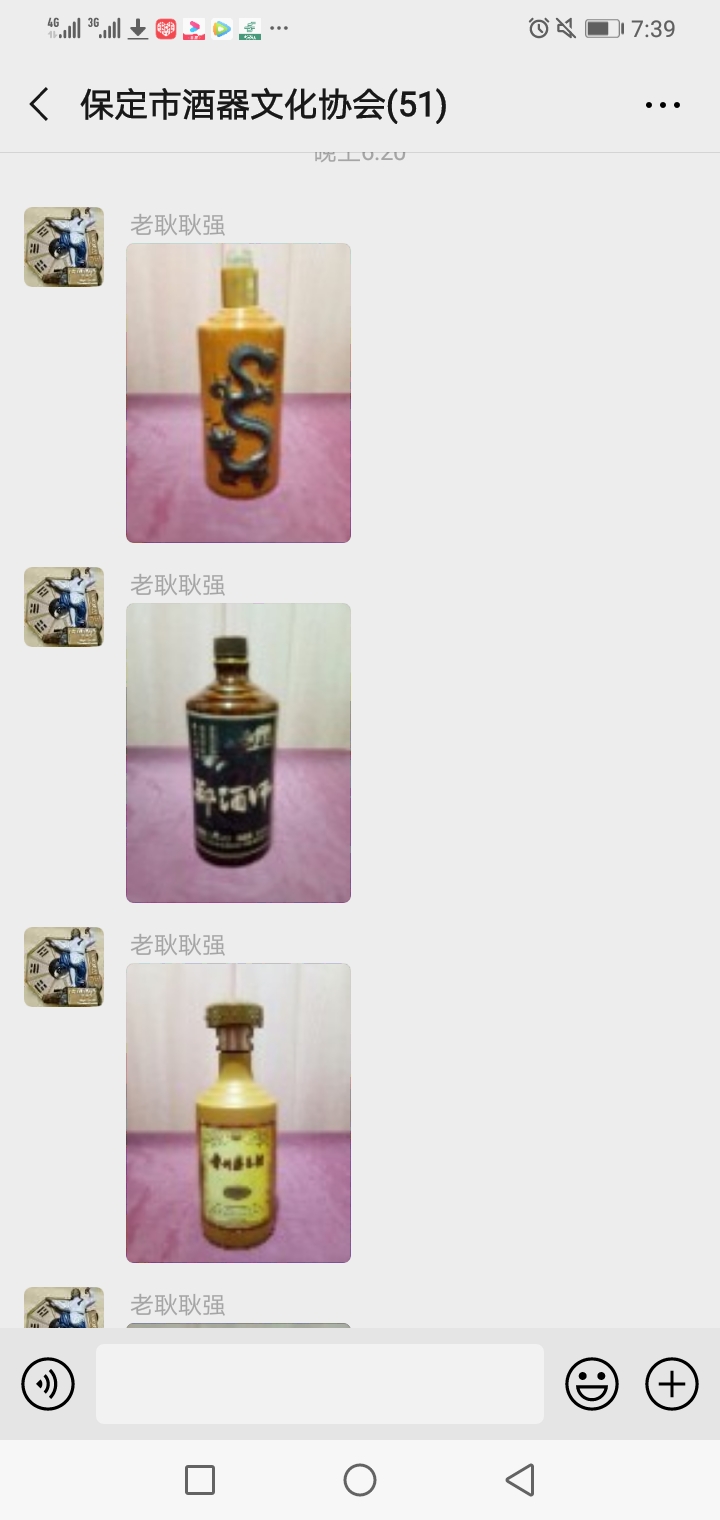Open the orange dragon bottle photo
This screenshot has width=720, height=1520.
(x=238, y=393)
